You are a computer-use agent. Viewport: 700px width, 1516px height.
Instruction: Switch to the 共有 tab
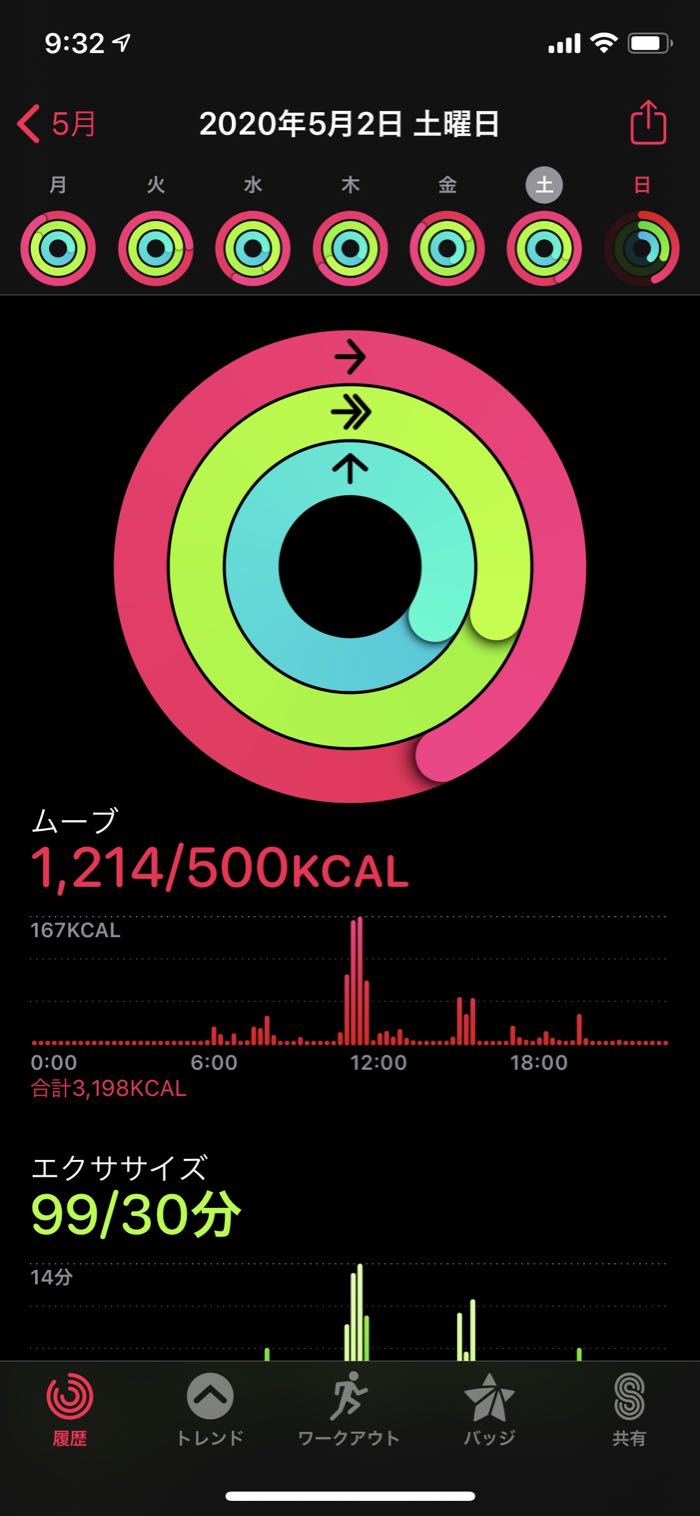[x=629, y=1410]
